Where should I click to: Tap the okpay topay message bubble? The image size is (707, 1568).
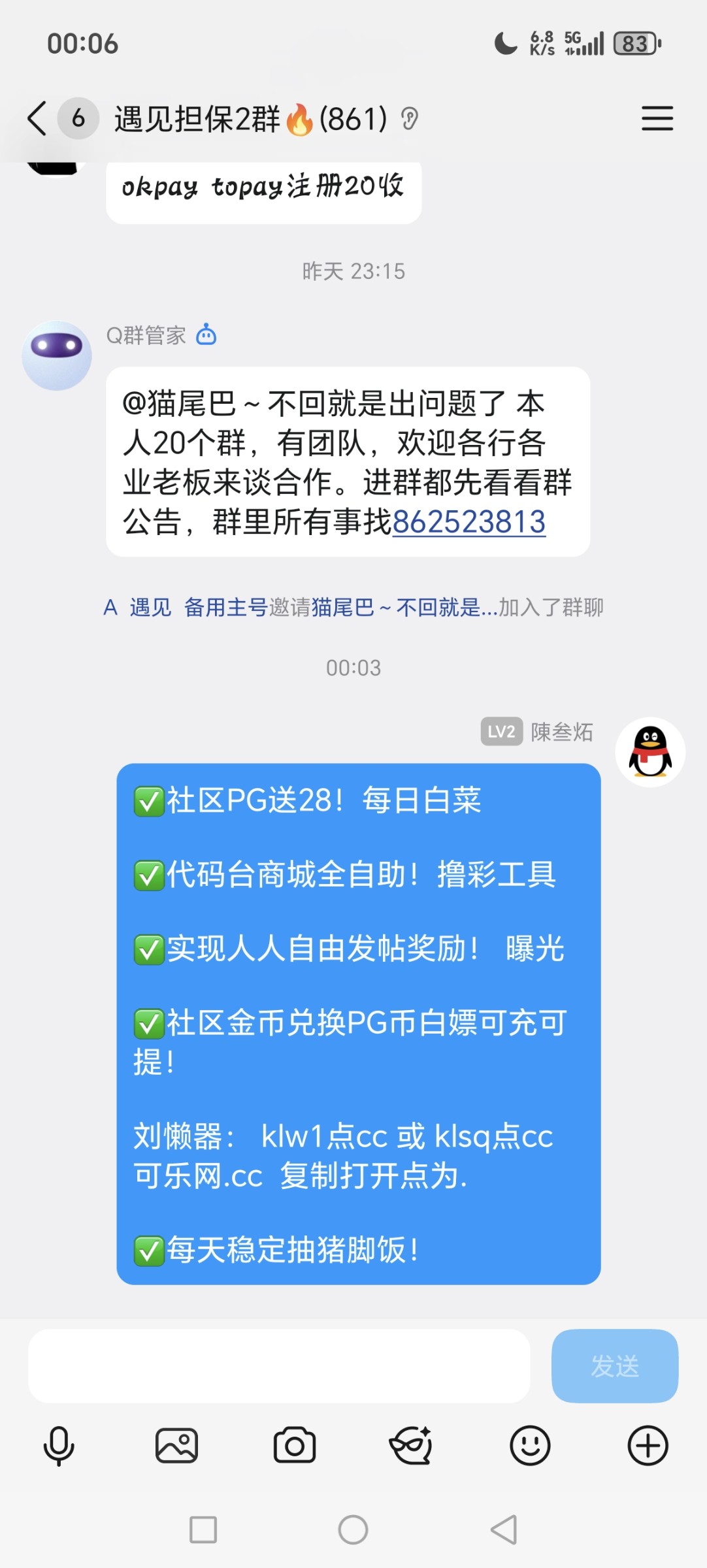coord(263,189)
